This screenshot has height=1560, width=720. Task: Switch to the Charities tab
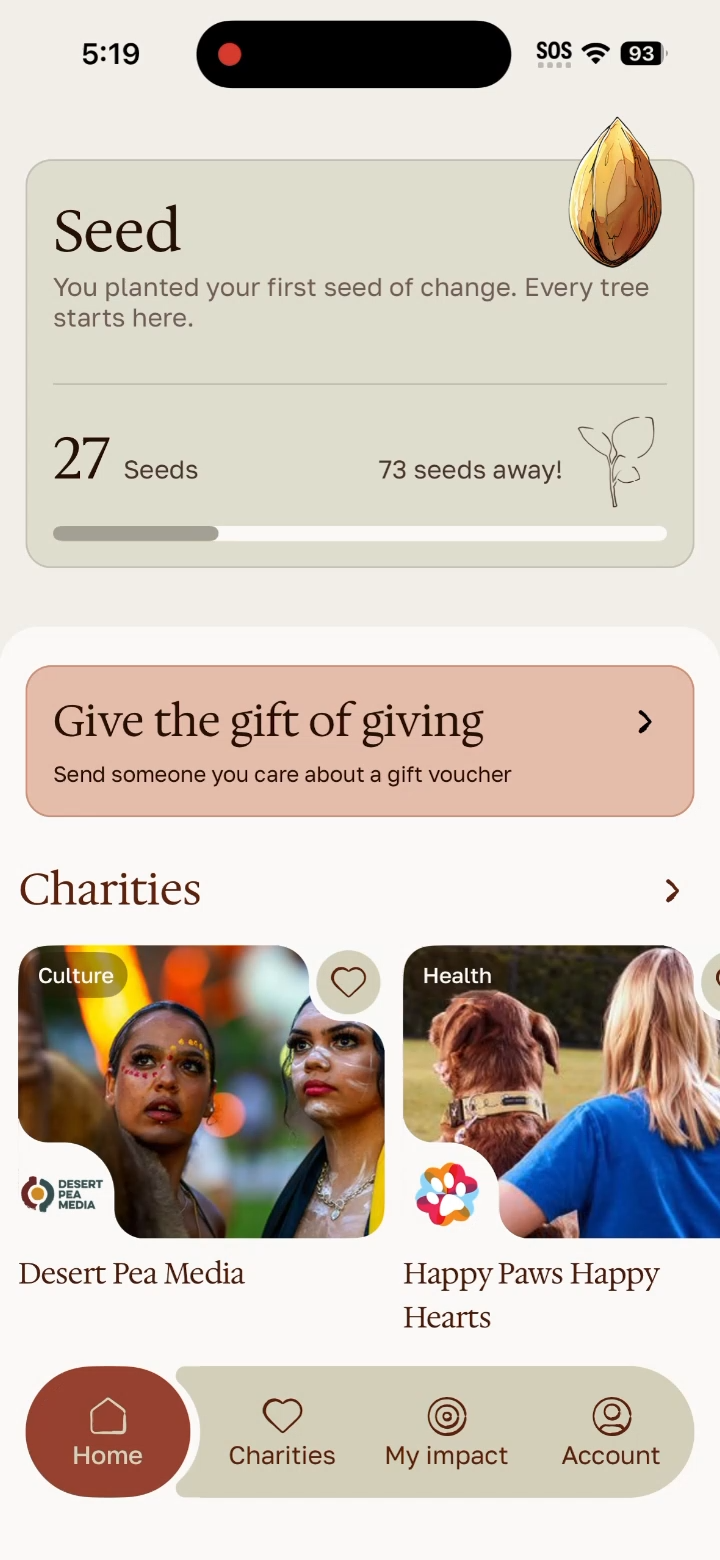pos(282,1432)
